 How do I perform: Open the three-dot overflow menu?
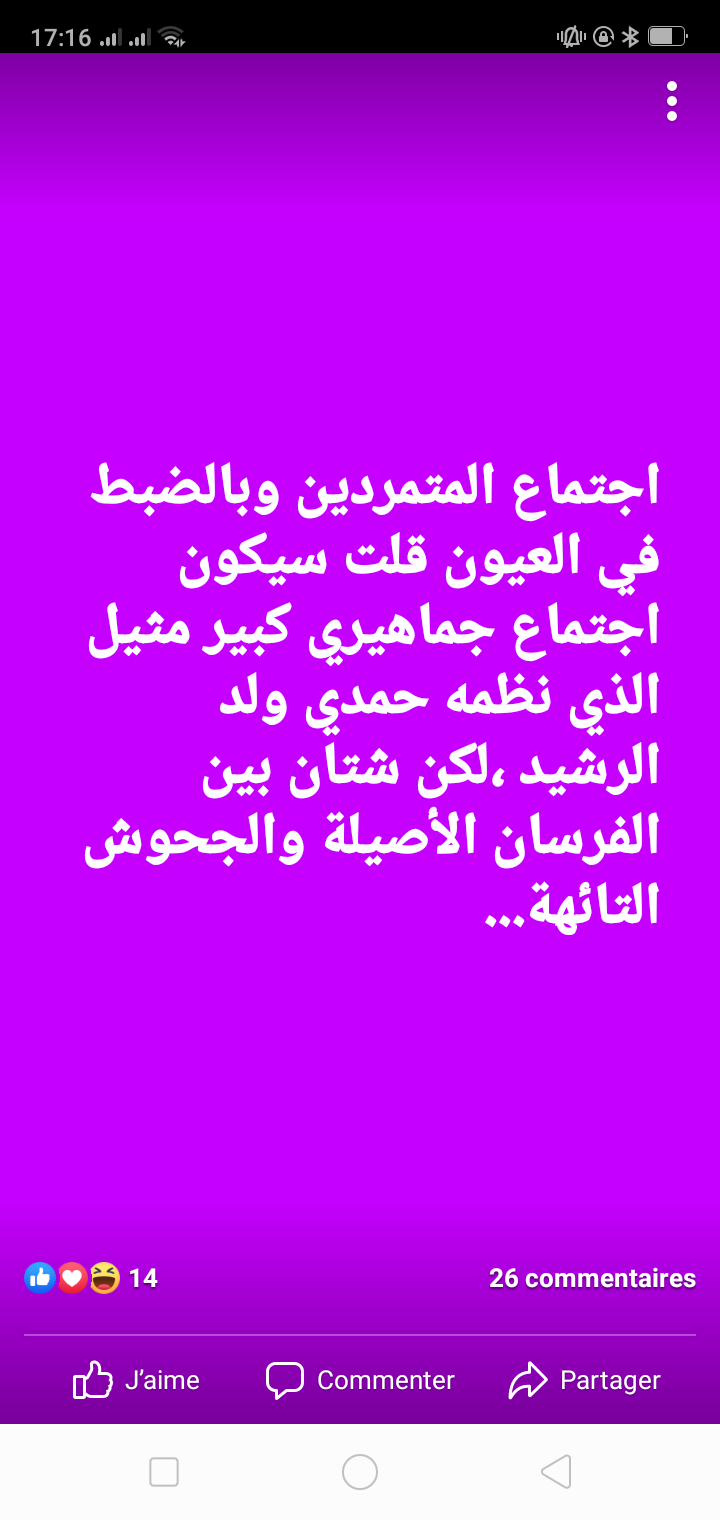(x=672, y=102)
